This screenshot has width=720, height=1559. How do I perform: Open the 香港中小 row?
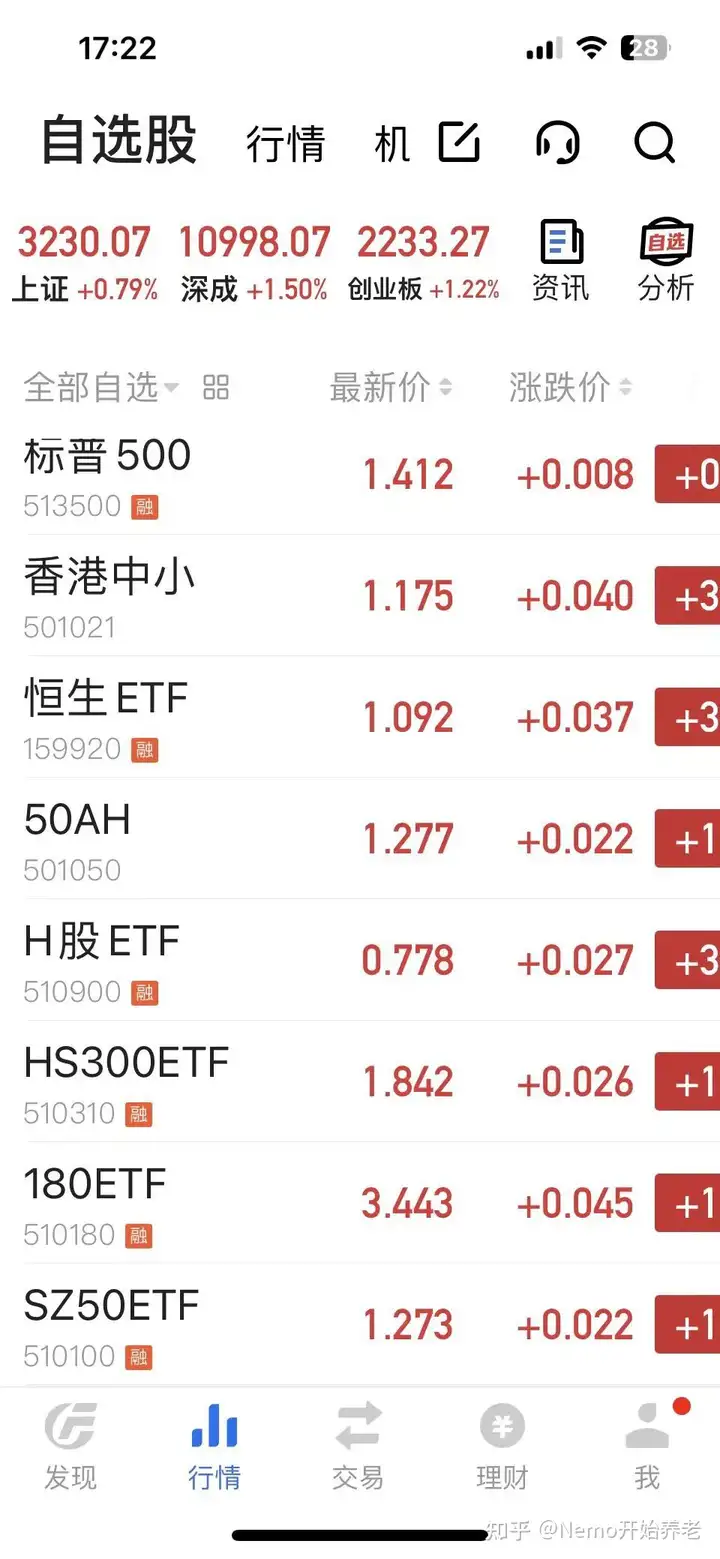[x=360, y=596]
